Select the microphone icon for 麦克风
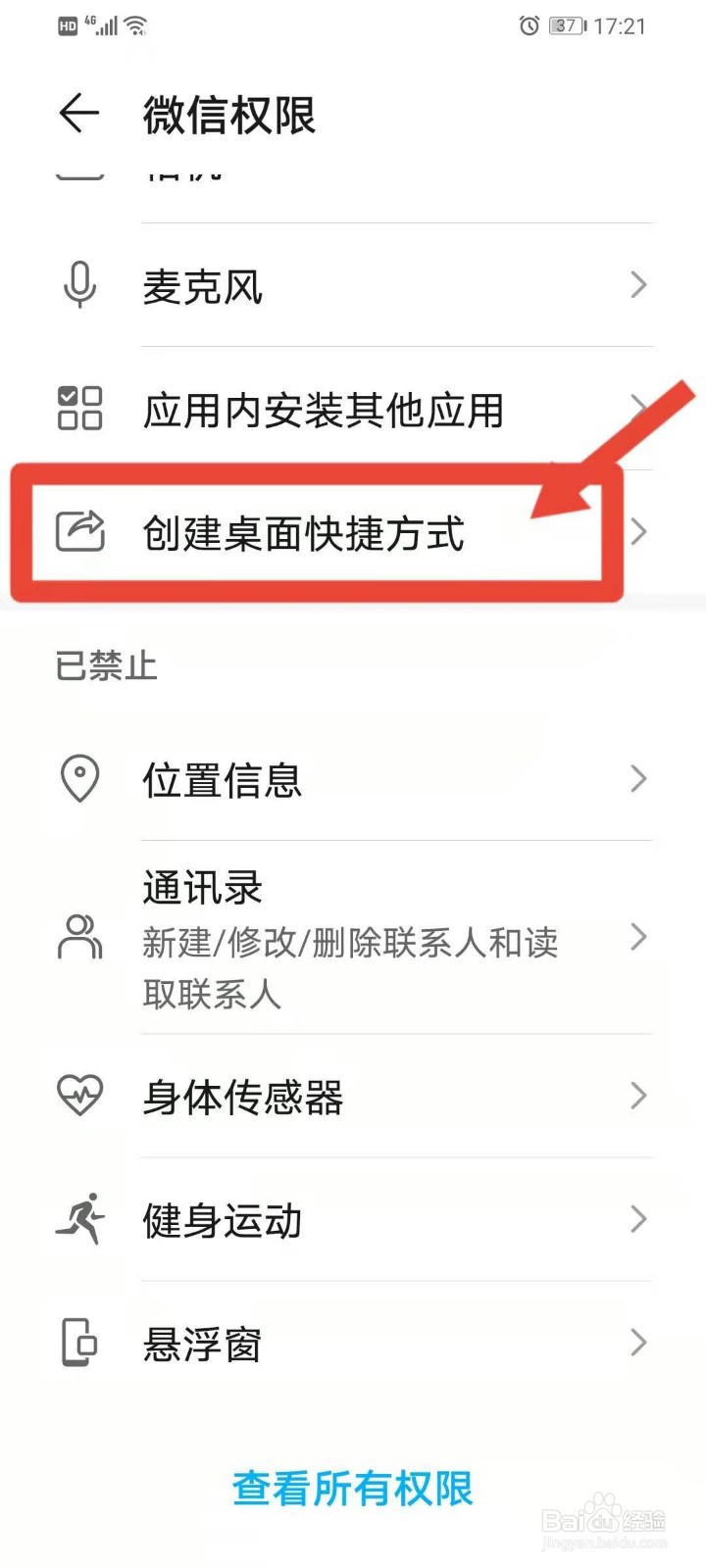This screenshot has width=706, height=1568. tap(80, 285)
